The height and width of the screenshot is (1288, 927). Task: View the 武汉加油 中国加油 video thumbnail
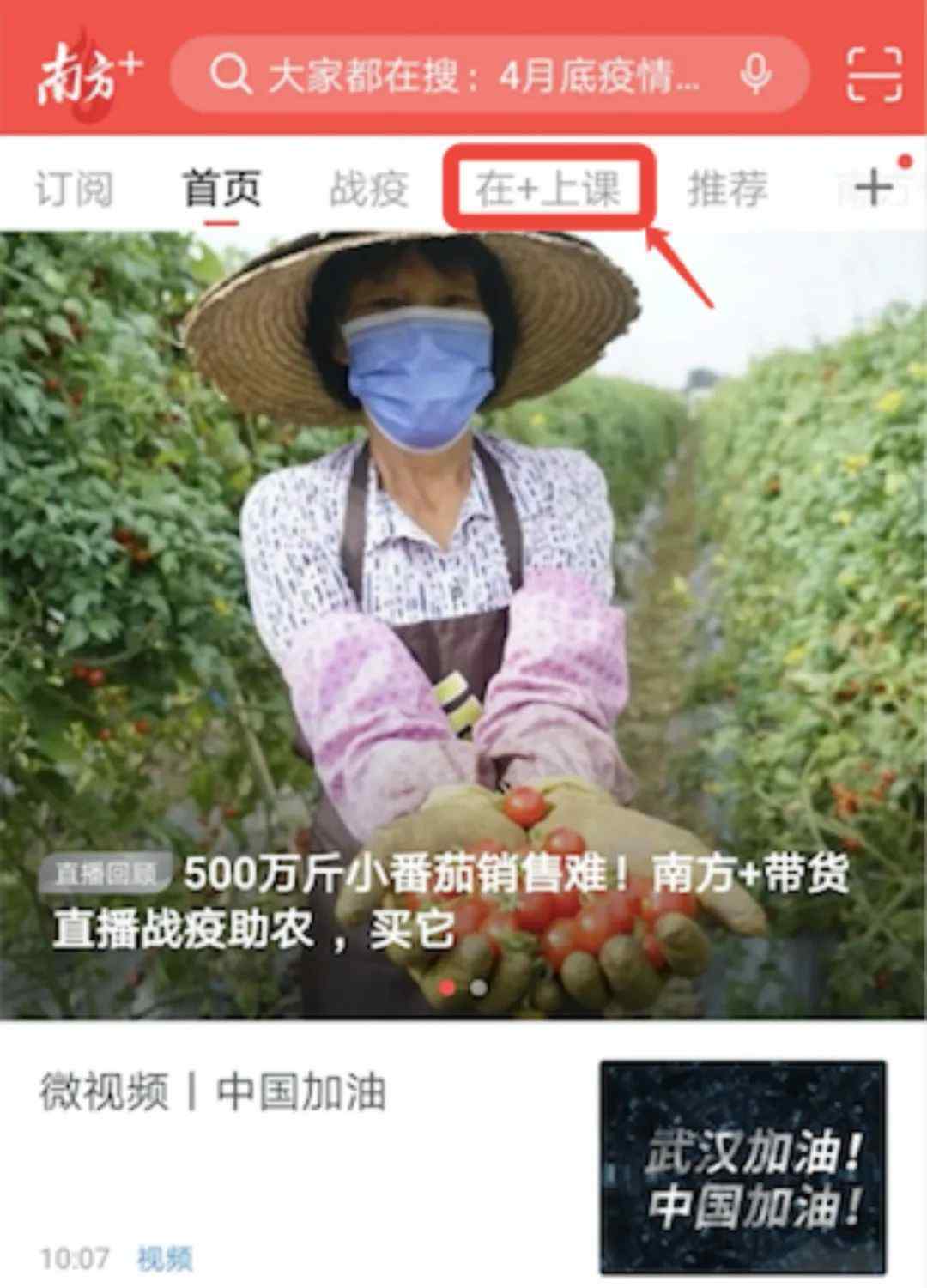[x=743, y=1166]
